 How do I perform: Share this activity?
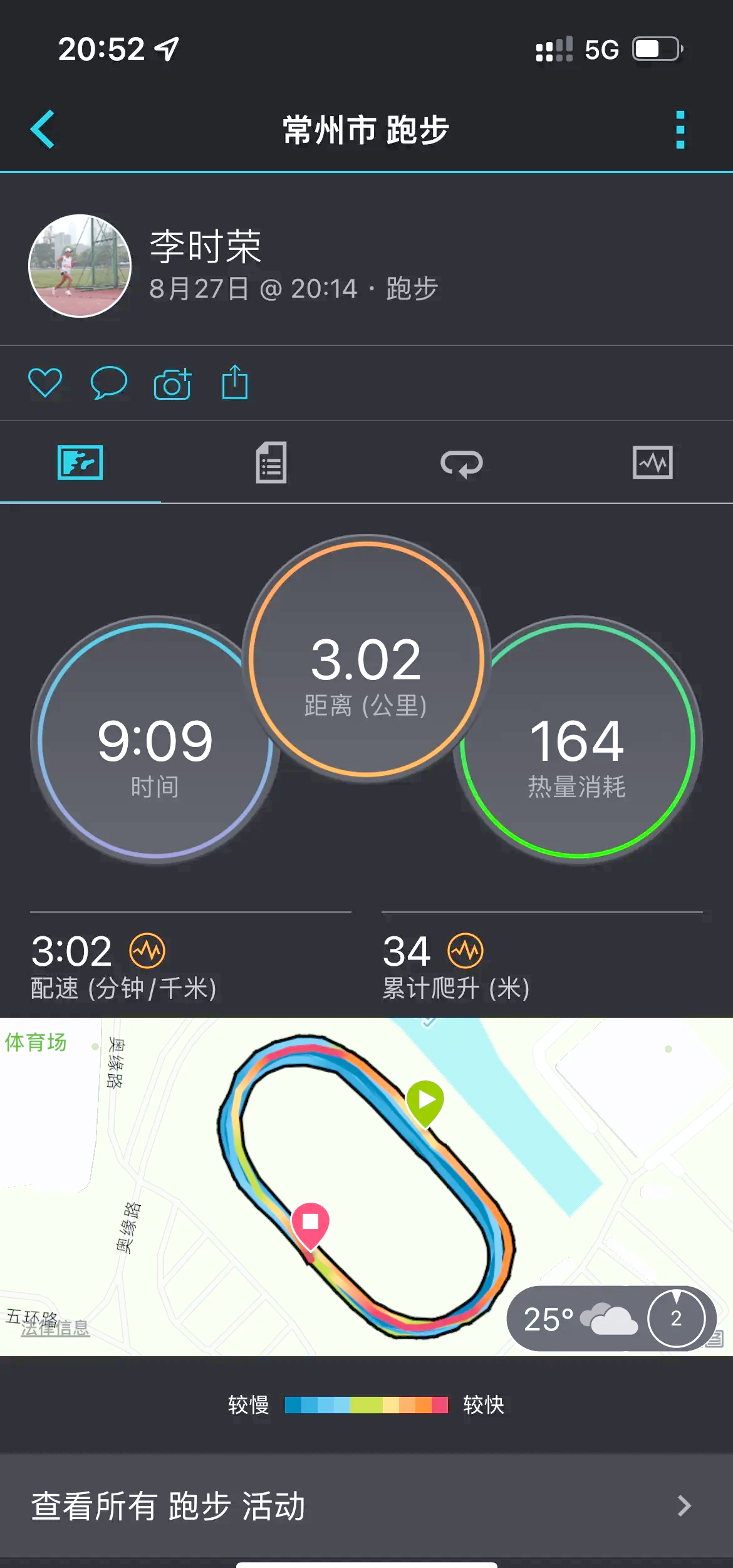(x=235, y=382)
